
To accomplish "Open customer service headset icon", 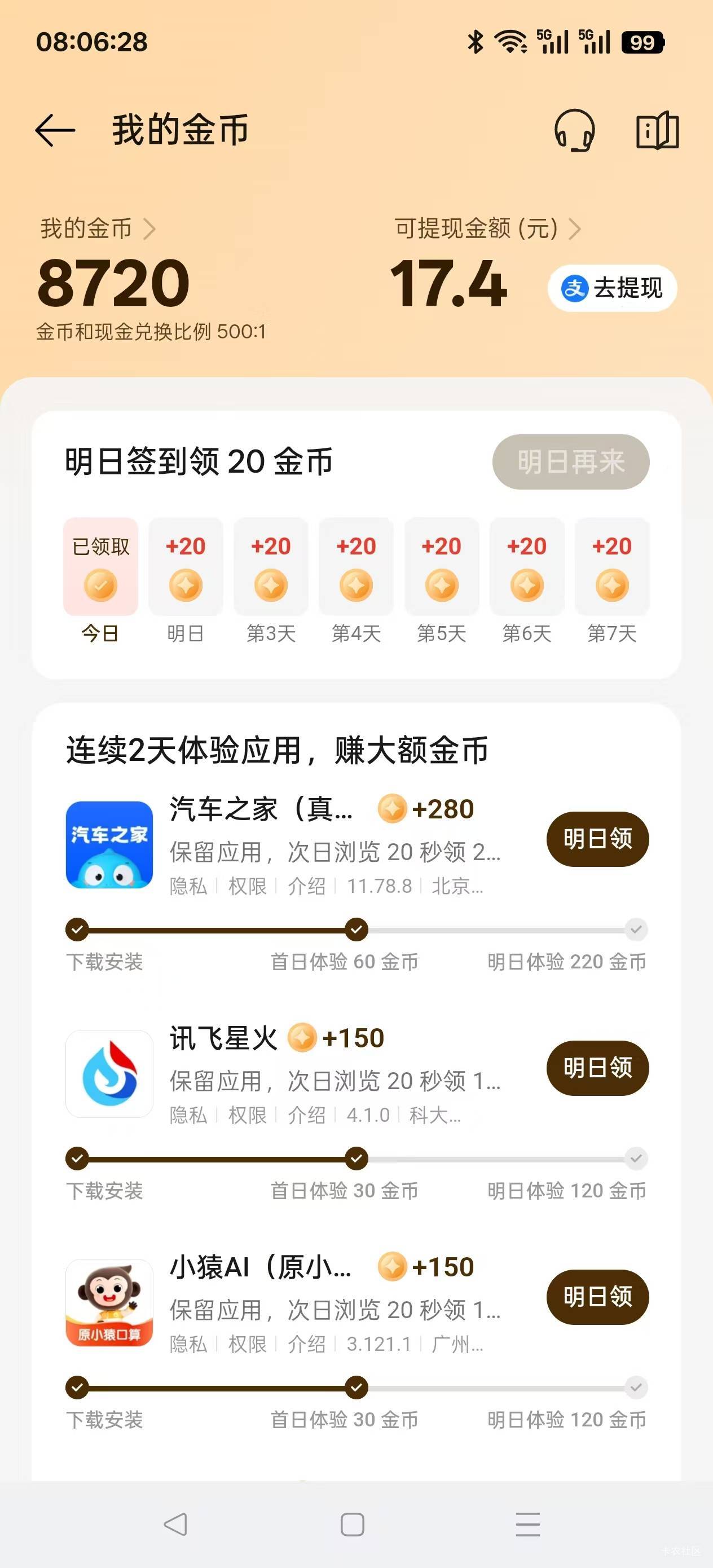I will (x=574, y=130).
